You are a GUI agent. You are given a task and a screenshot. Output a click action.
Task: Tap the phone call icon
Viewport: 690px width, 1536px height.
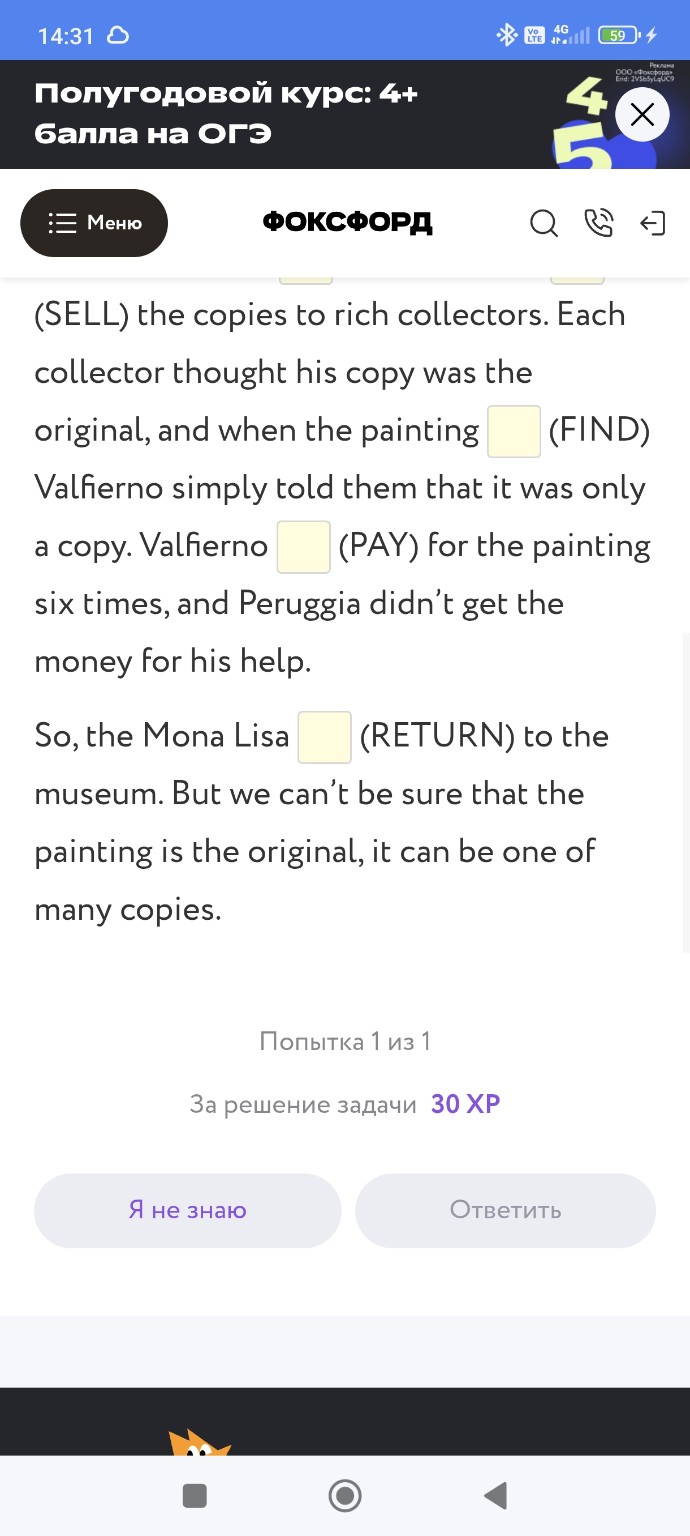(598, 223)
